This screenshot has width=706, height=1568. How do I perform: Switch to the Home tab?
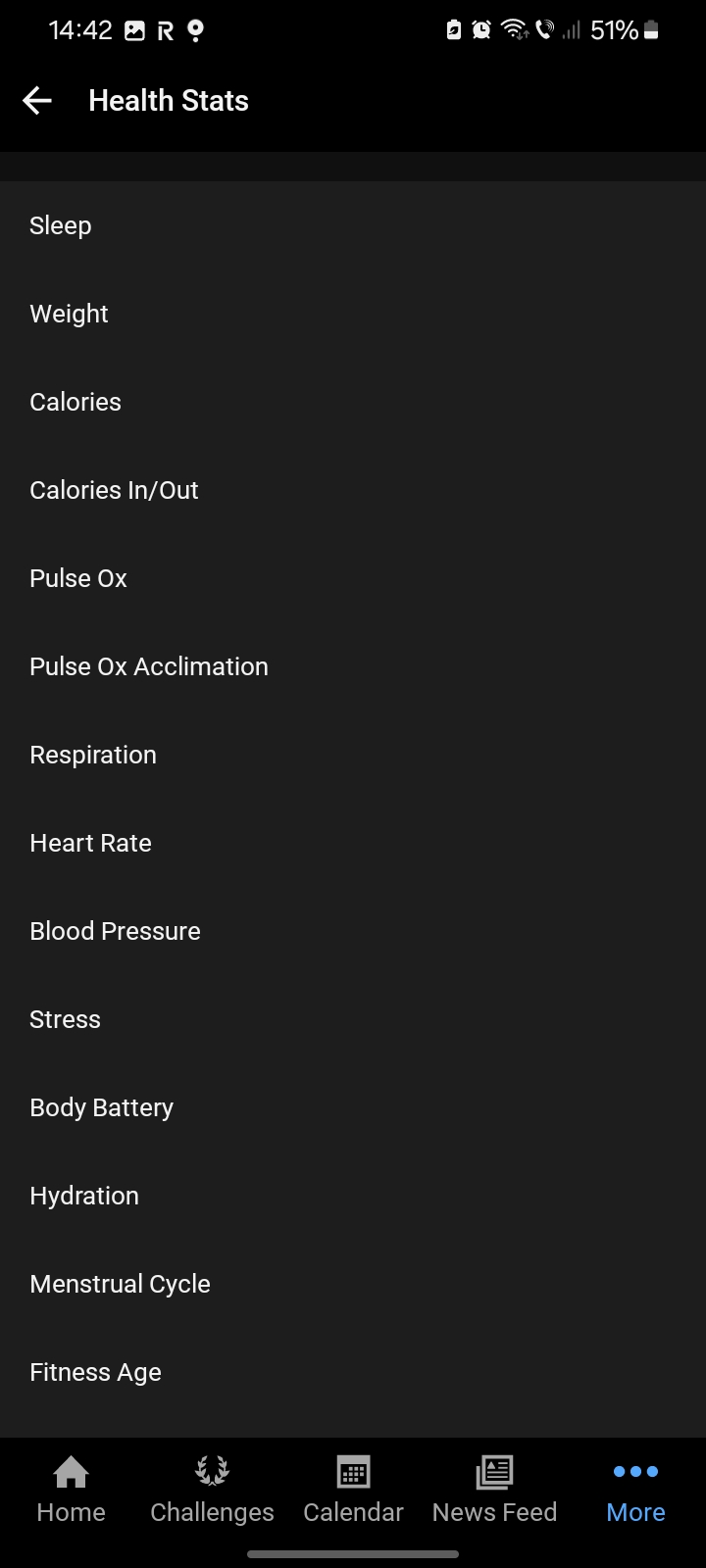[71, 1490]
